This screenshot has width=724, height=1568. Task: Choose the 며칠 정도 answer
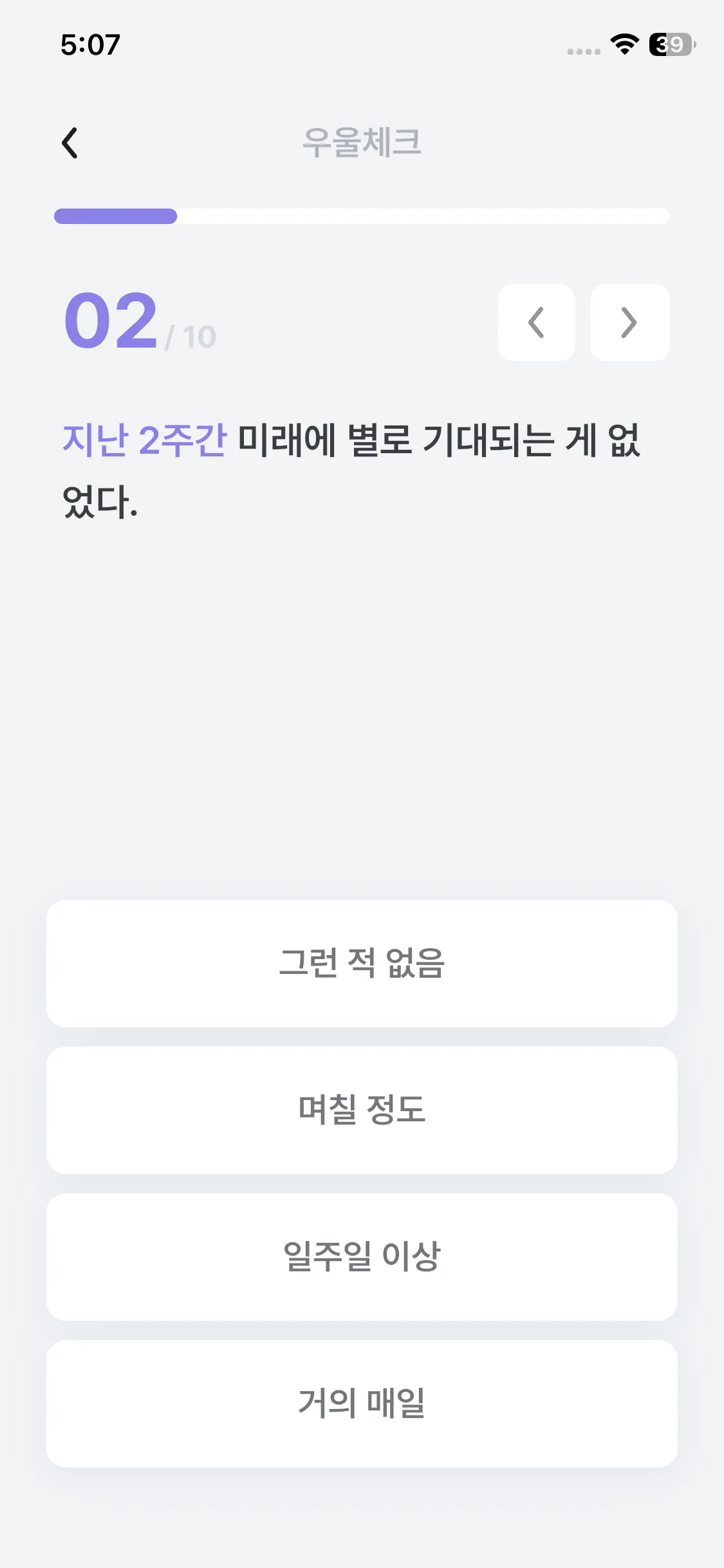(362, 1110)
